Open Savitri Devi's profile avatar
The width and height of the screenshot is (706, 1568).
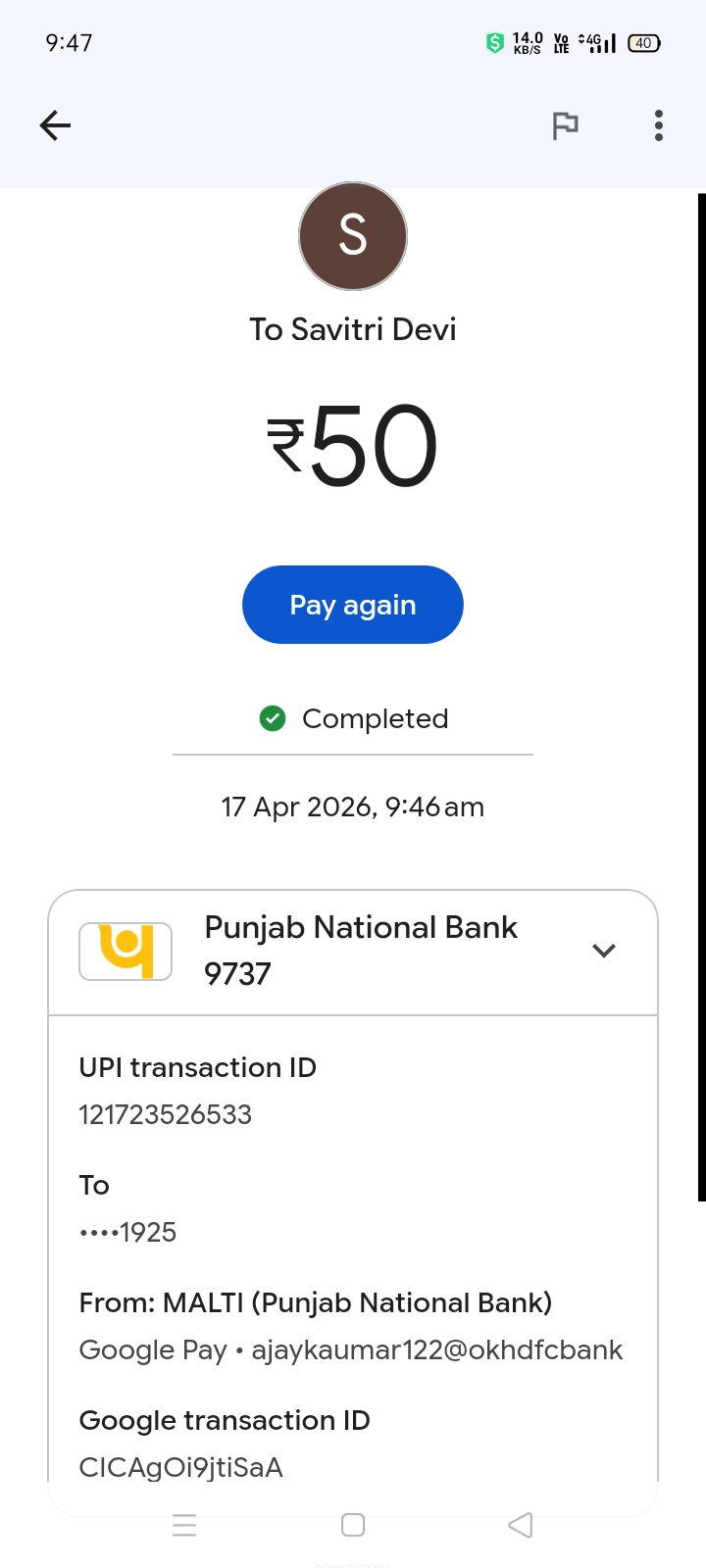353,236
